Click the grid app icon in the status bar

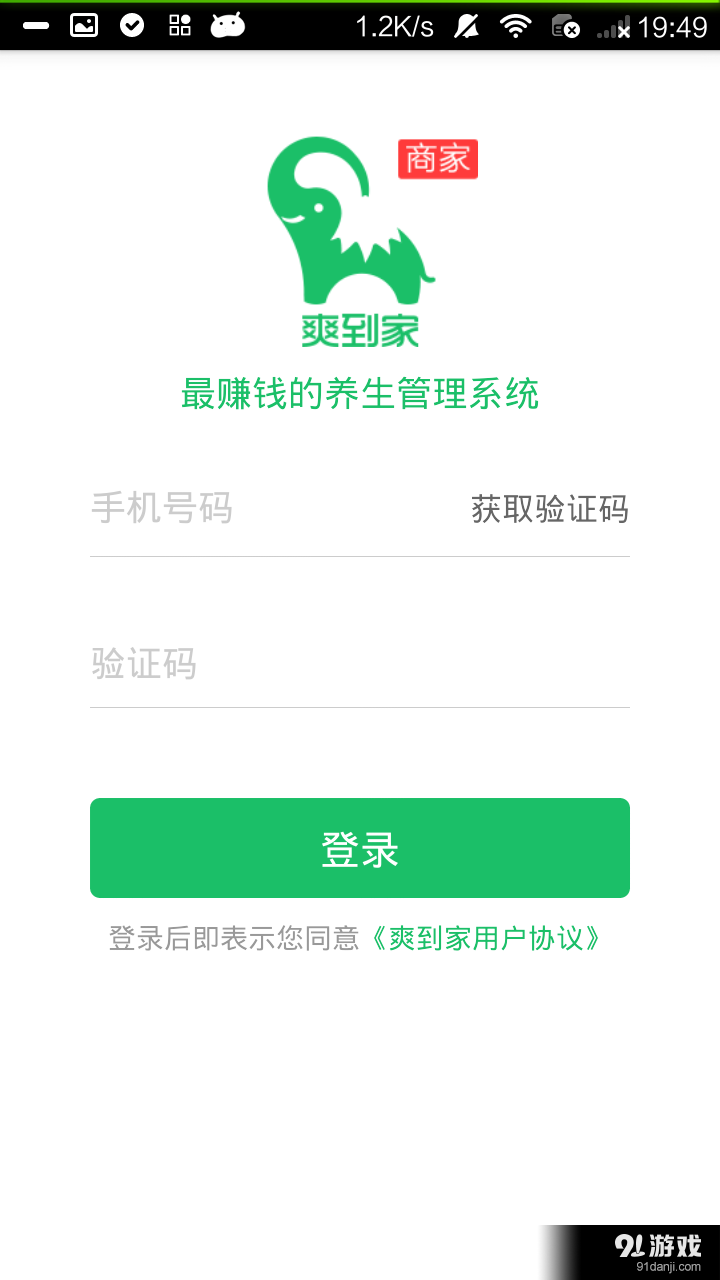(x=180, y=25)
